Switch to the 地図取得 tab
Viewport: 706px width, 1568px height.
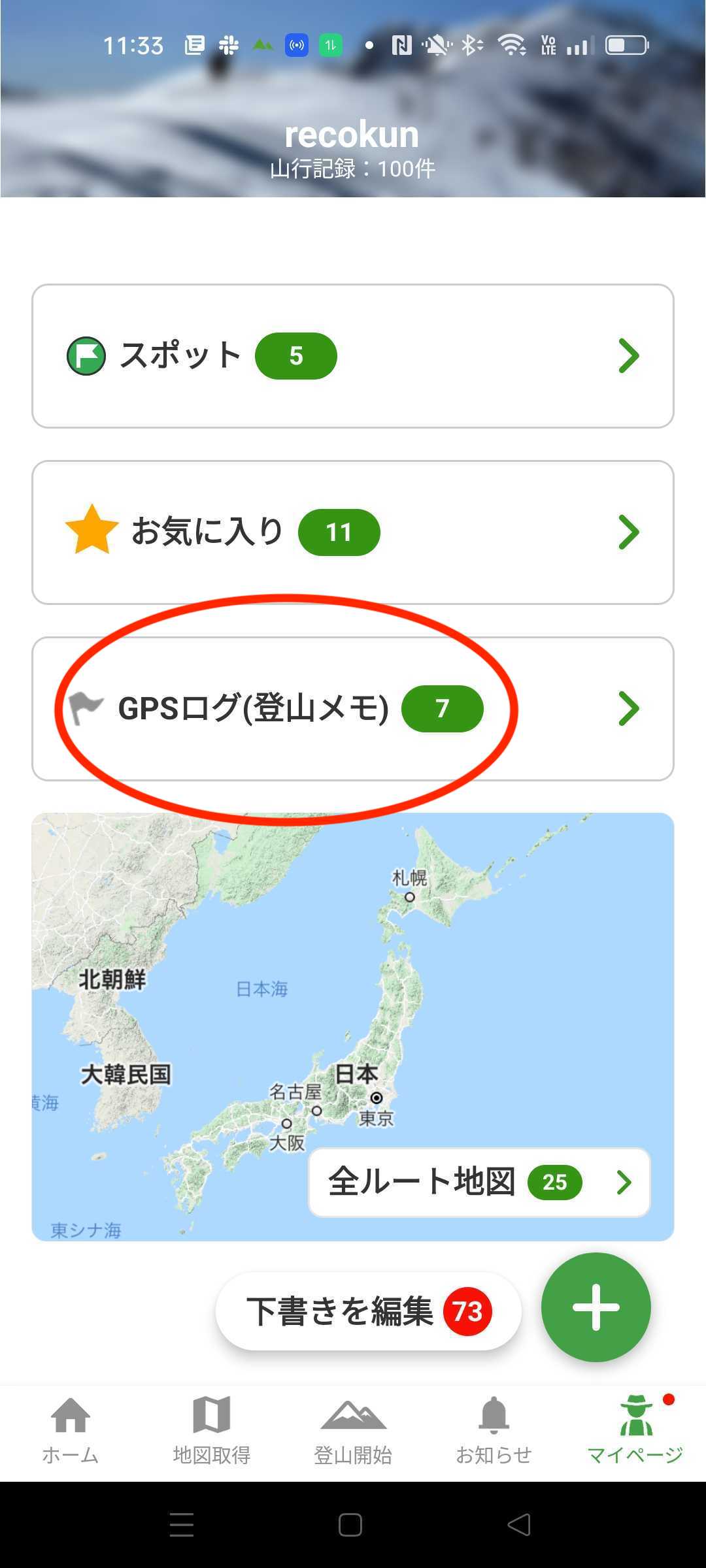click(212, 1432)
